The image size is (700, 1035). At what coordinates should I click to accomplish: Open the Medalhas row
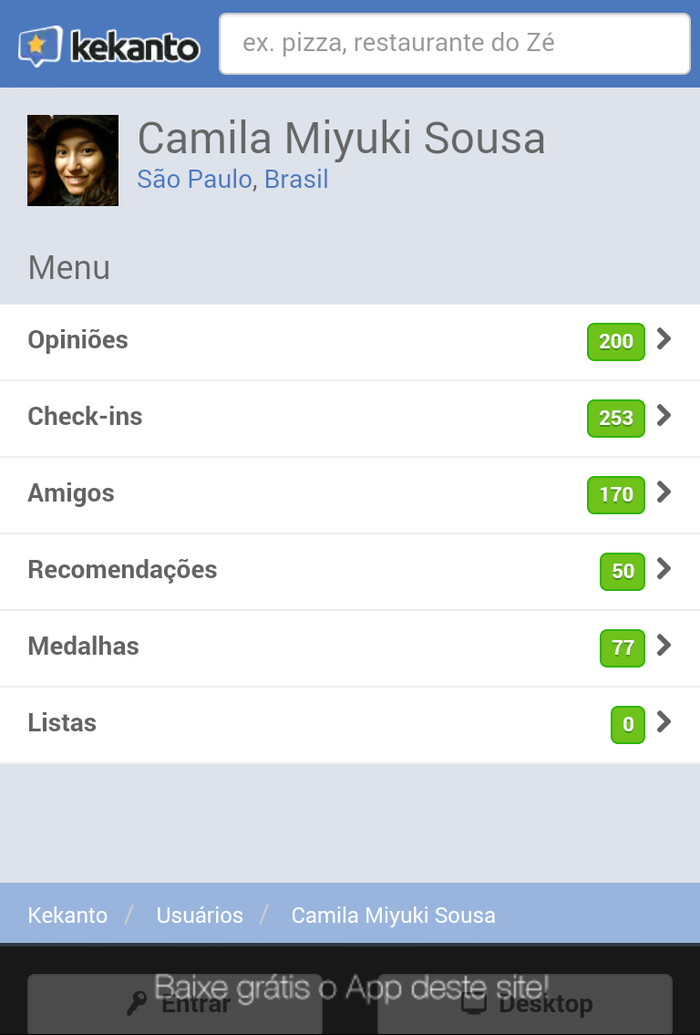tap(349, 647)
